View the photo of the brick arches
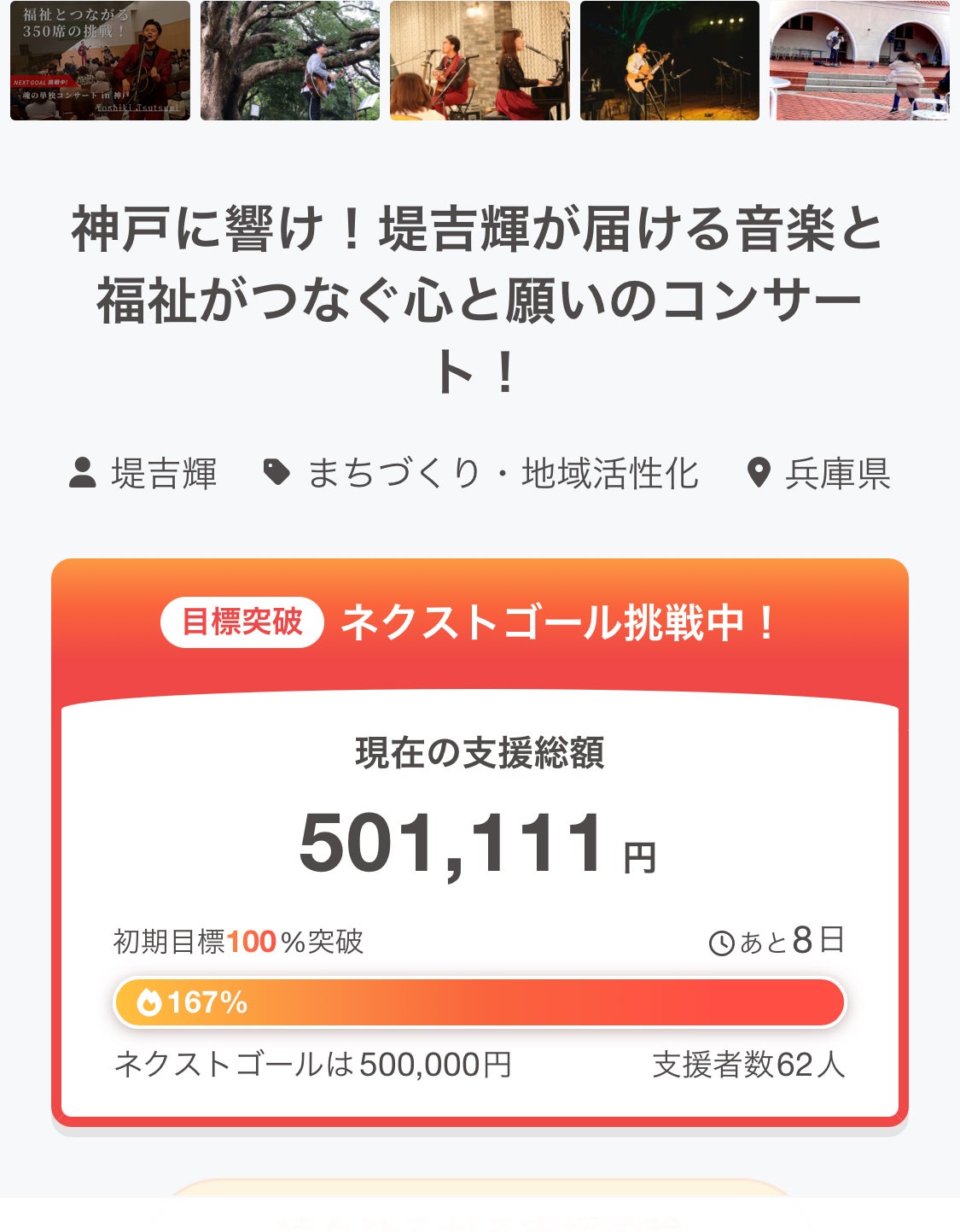The image size is (960, 1232). (859, 61)
